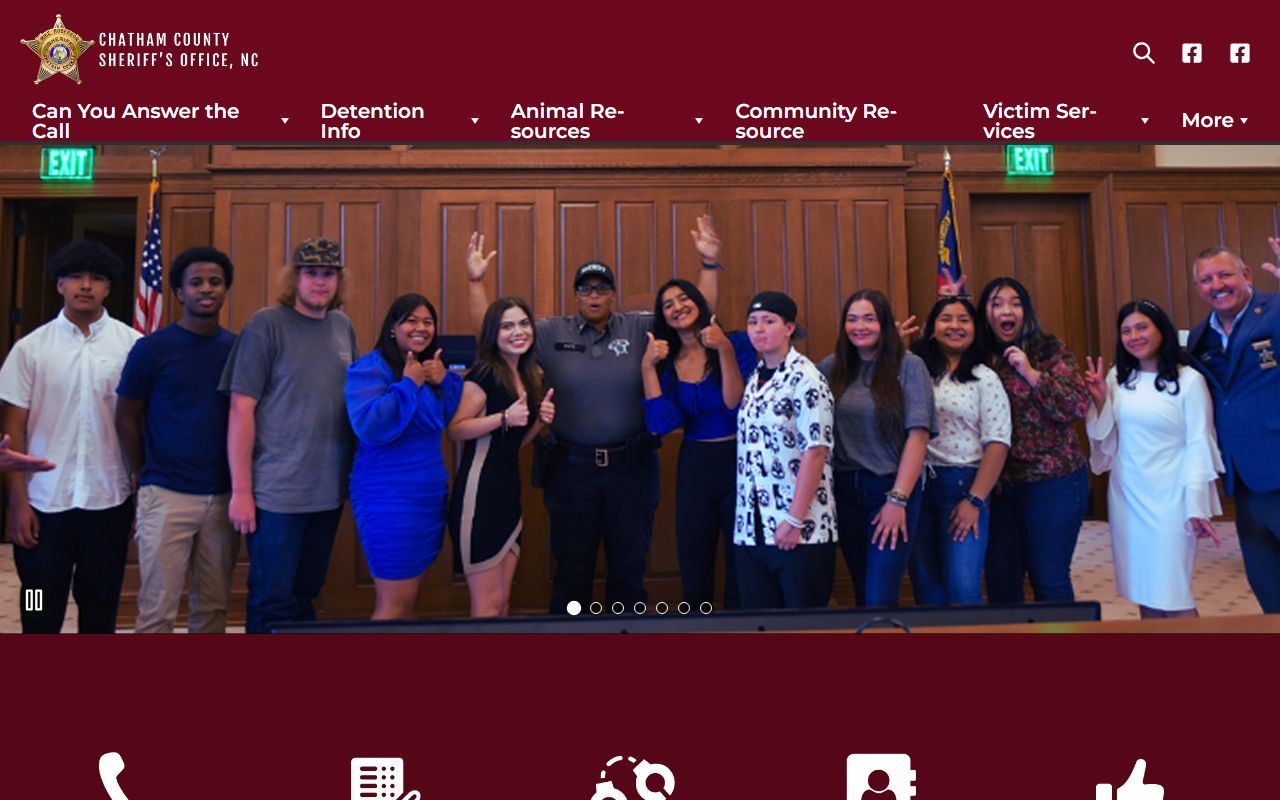Viewport: 1280px width, 800px height.
Task: Jump to the second slide dot
Action: click(x=596, y=608)
